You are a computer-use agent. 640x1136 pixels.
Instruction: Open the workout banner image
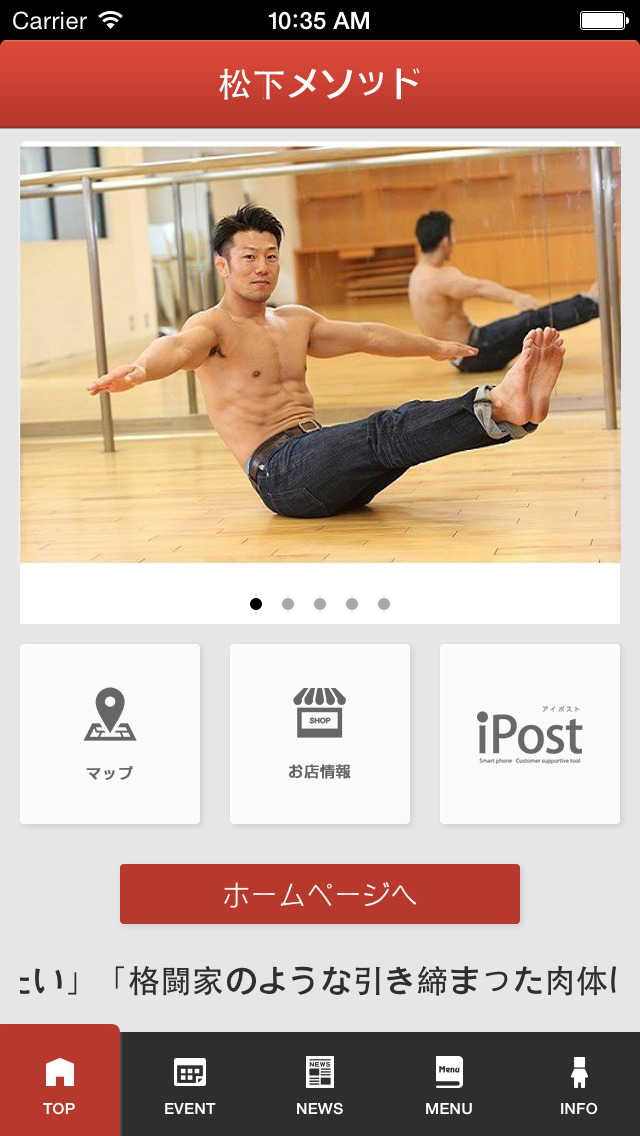(x=320, y=355)
